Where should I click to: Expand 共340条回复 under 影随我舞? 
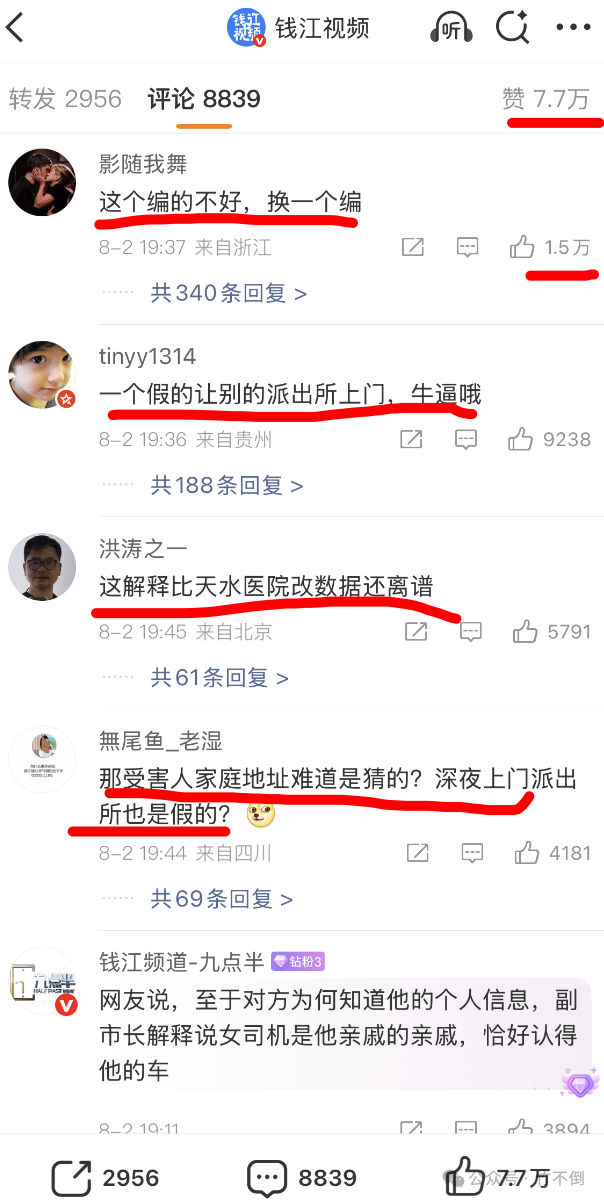228,293
